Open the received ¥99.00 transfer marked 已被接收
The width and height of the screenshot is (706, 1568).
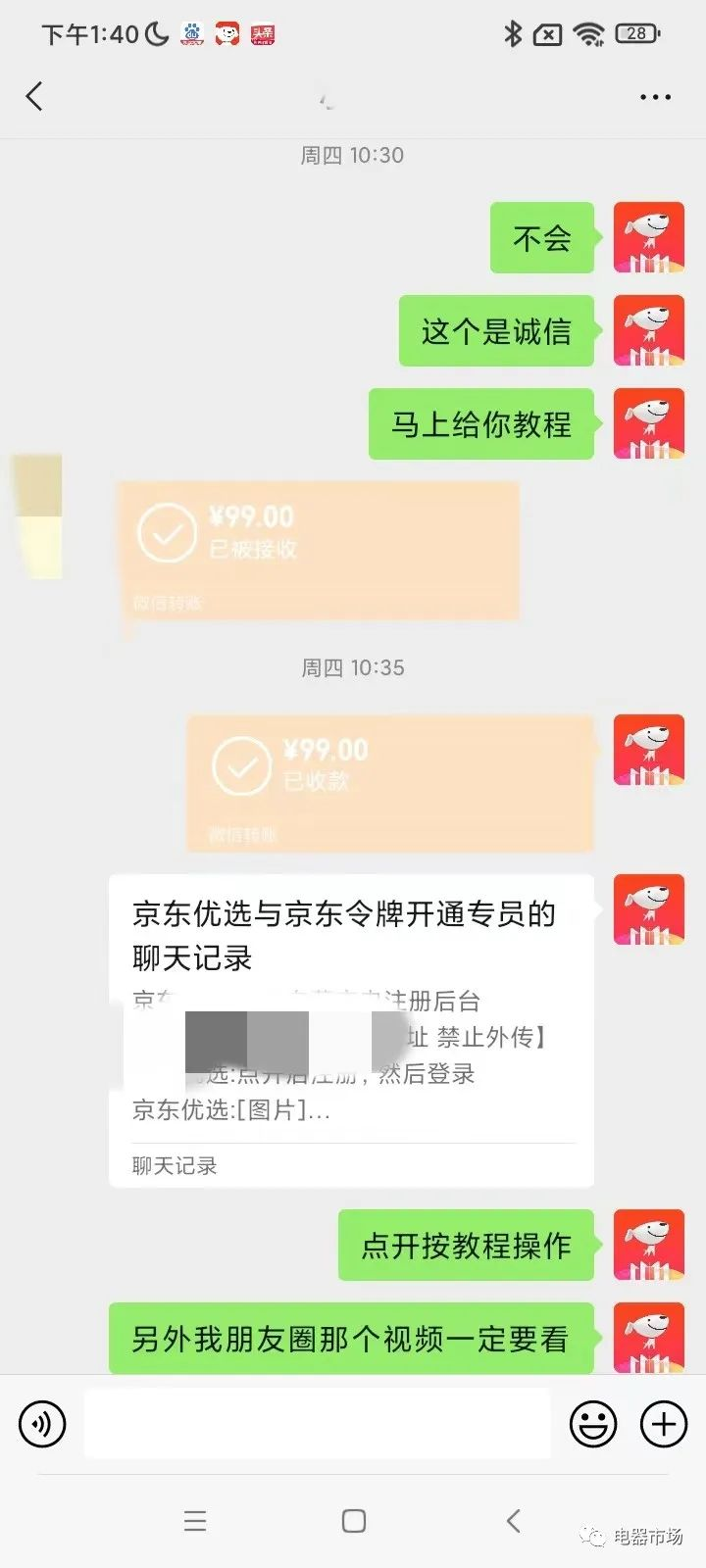[318, 550]
